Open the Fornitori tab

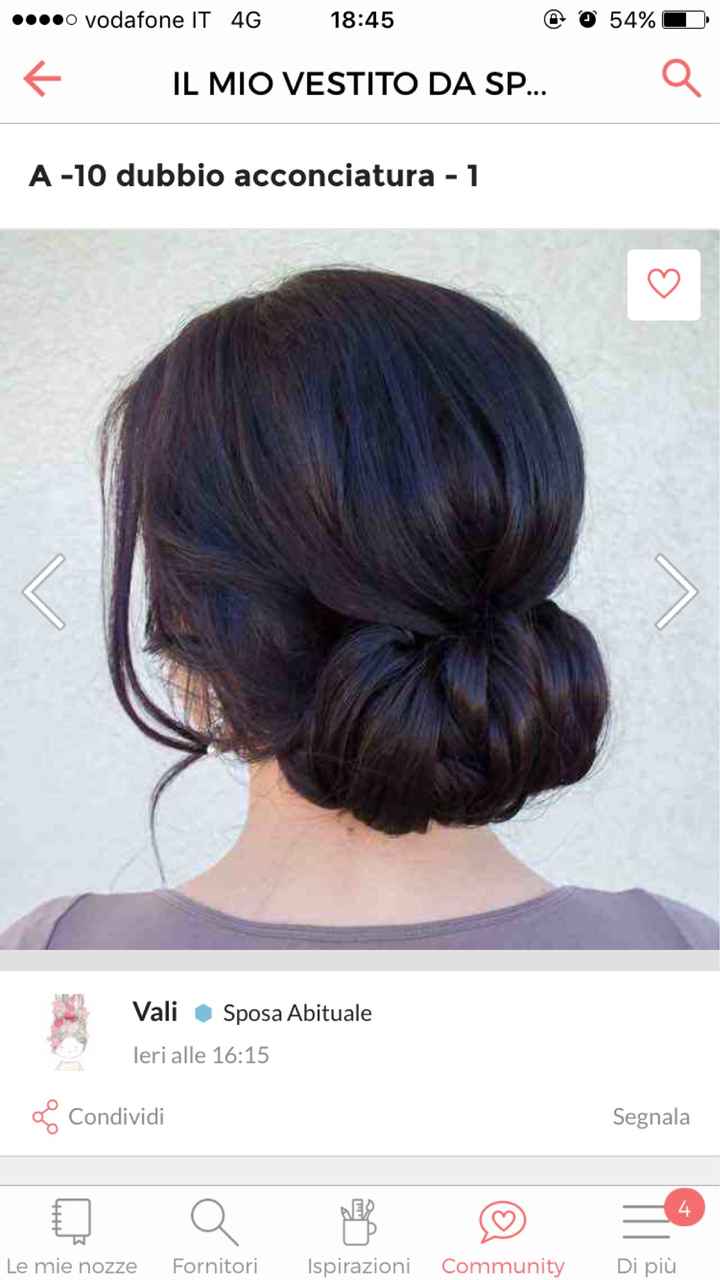pyautogui.click(x=213, y=1235)
